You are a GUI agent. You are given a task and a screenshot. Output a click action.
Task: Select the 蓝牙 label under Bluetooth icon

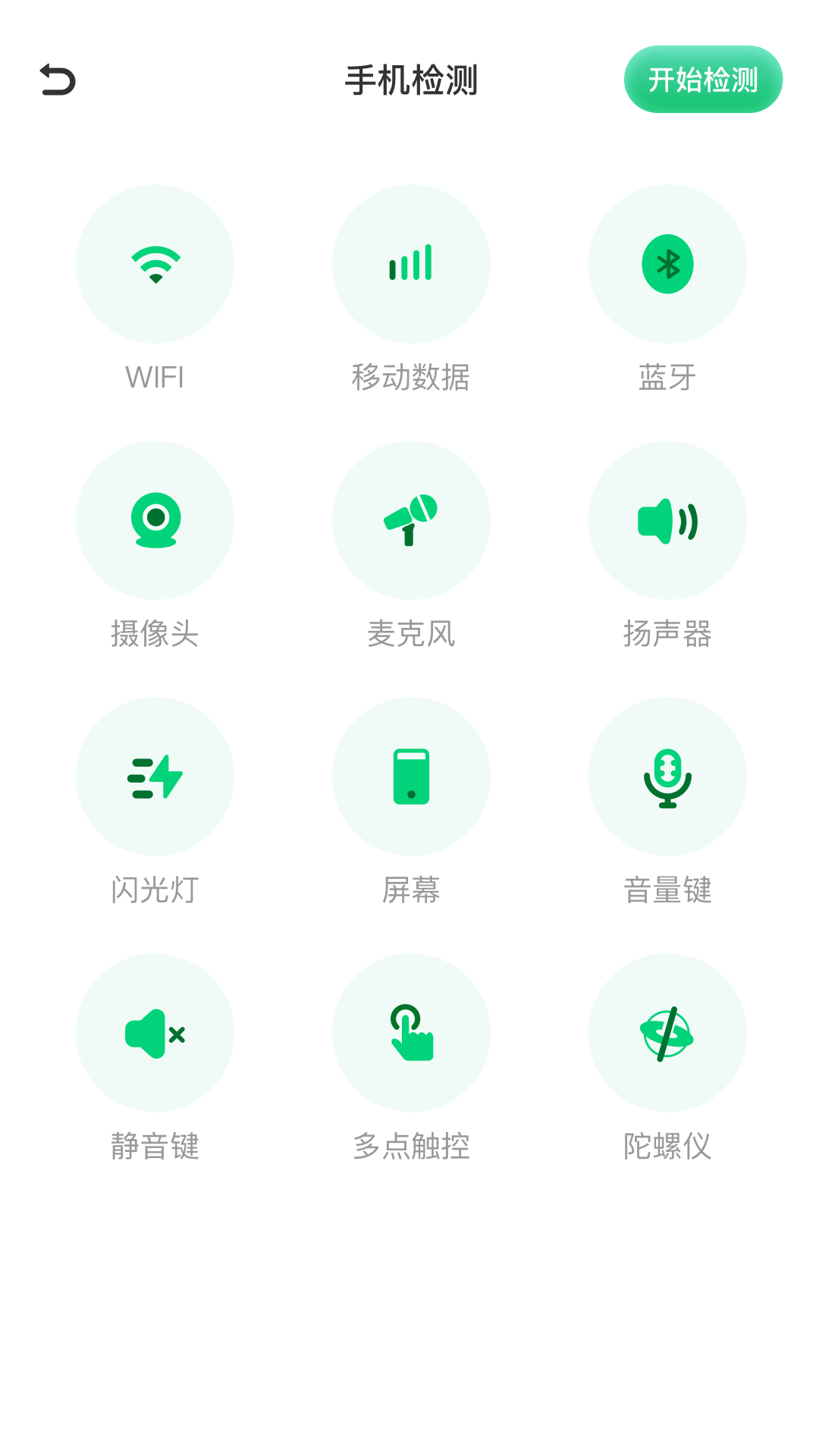(x=667, y=378)
